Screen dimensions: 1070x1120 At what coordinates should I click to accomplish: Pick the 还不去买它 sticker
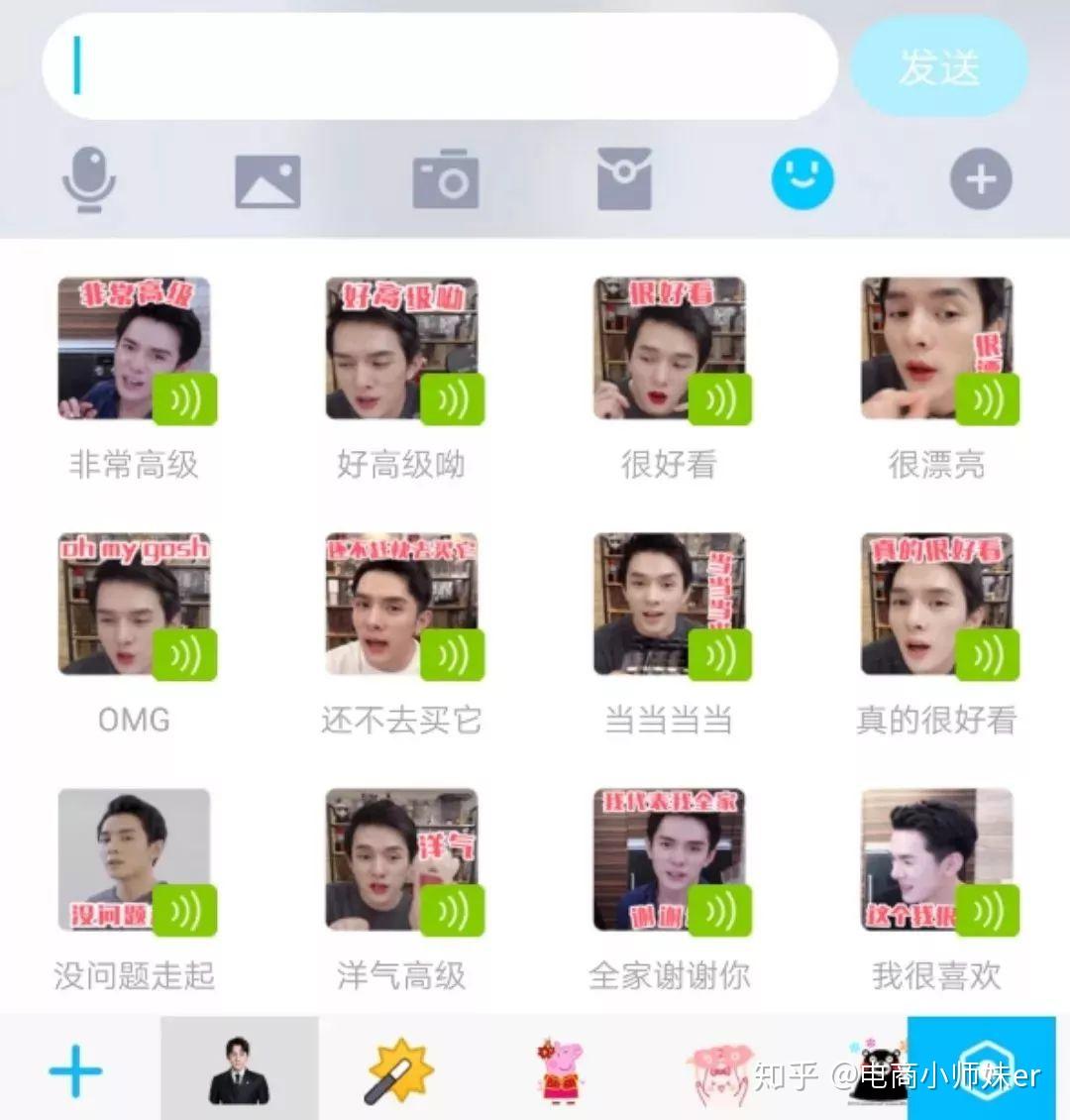click(401, 605)
